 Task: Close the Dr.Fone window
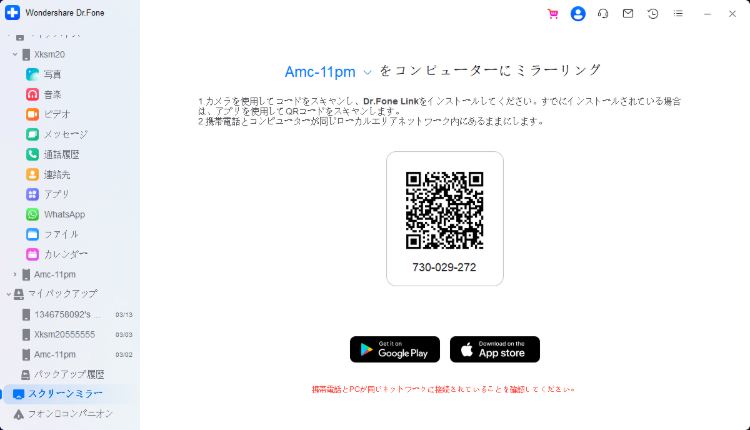click(733, 14)
